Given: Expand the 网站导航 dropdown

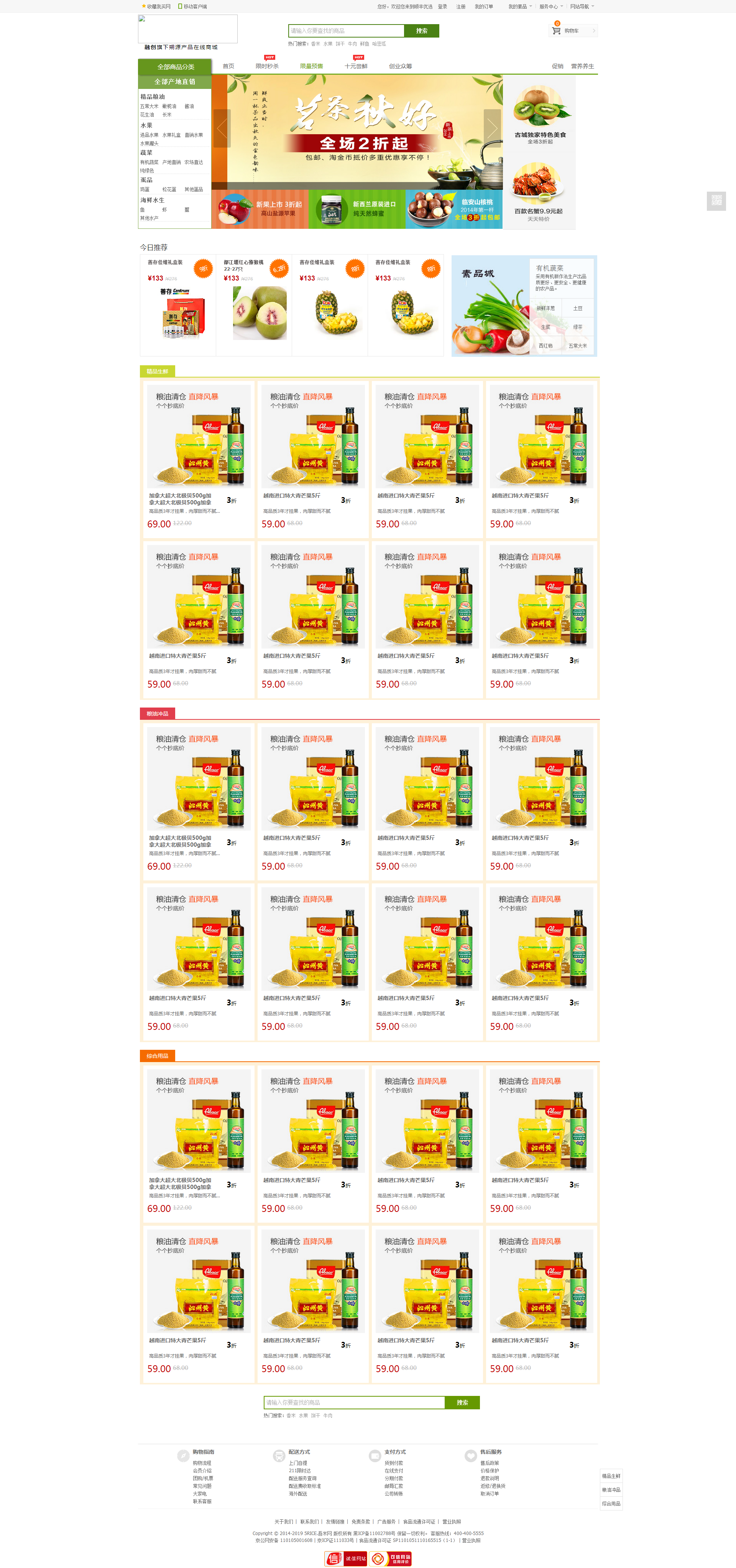Looking at the screenshot, I should [582, 7].
